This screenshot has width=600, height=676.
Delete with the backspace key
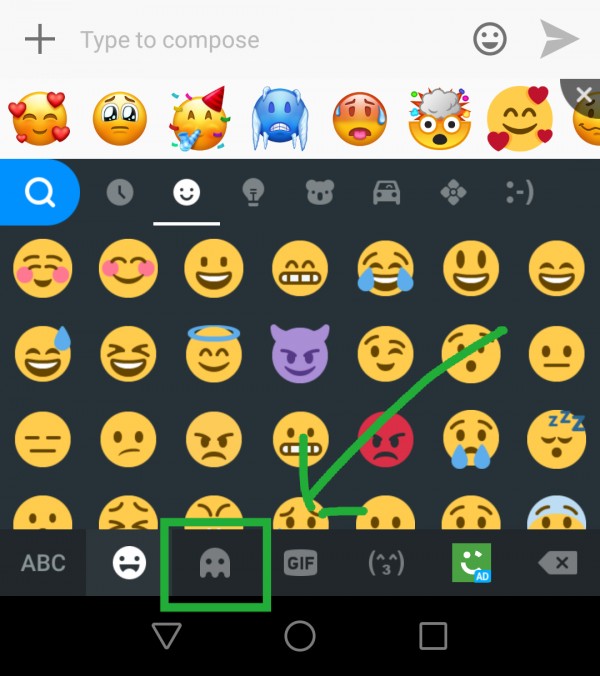(x=558, y=564)
